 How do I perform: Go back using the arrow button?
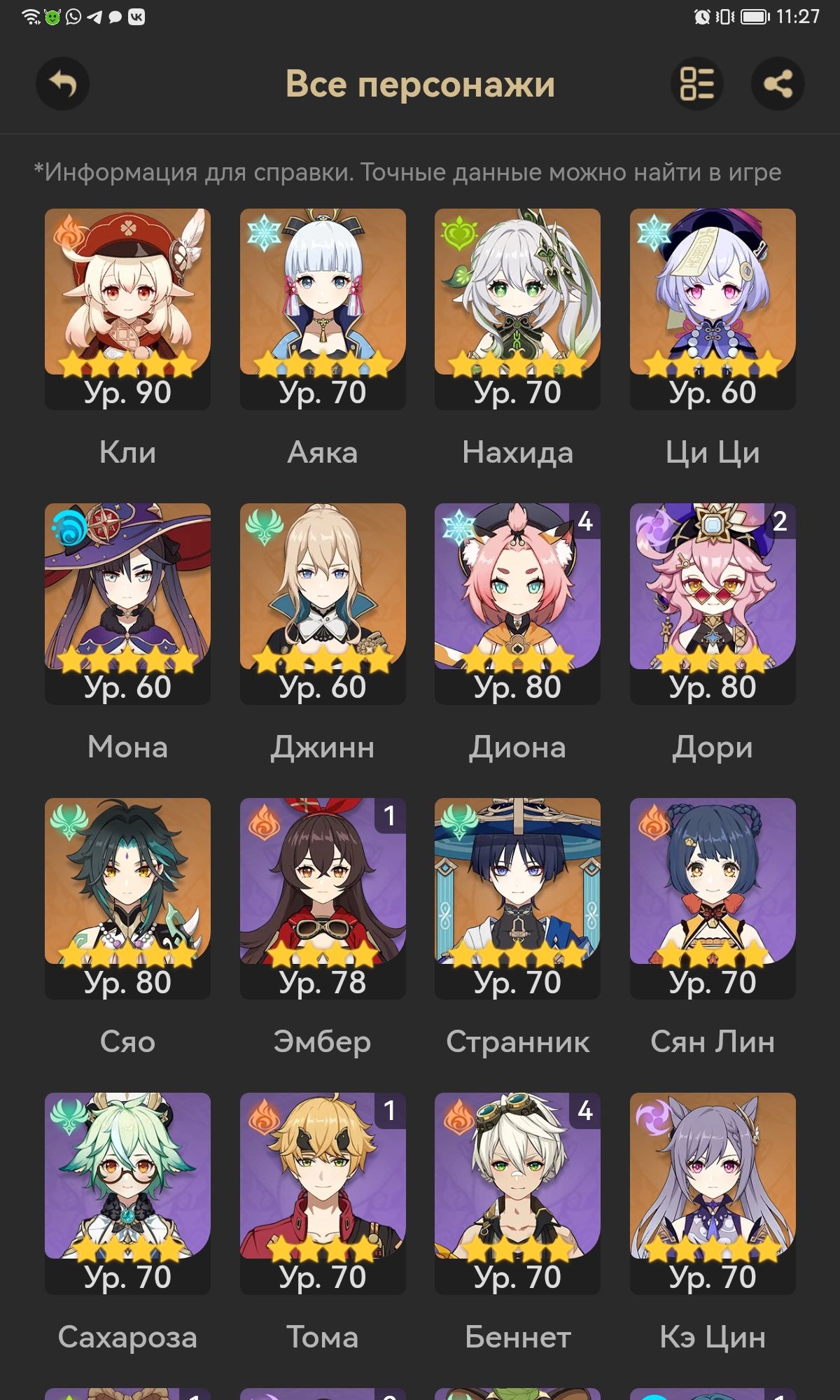coord(62,84)
